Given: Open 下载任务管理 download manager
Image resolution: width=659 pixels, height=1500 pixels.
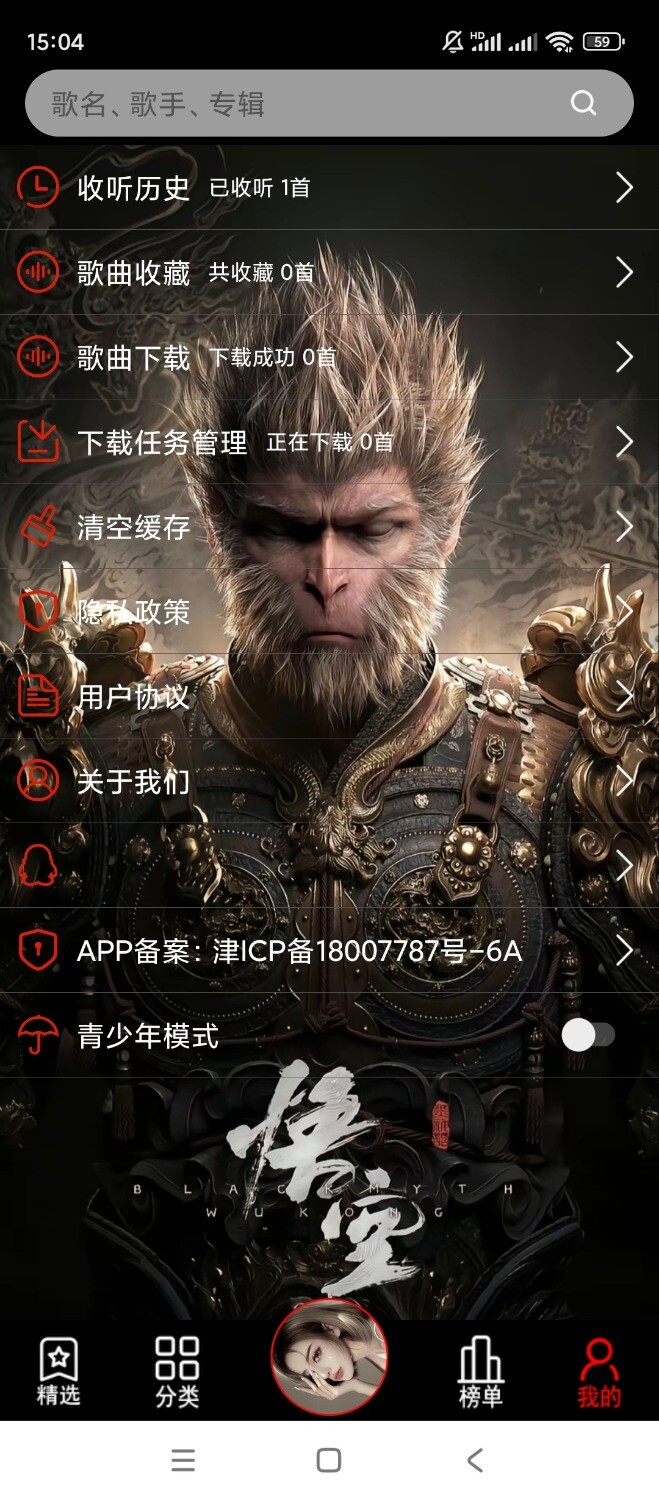Looking at the screenshot, I should point(329,442).
